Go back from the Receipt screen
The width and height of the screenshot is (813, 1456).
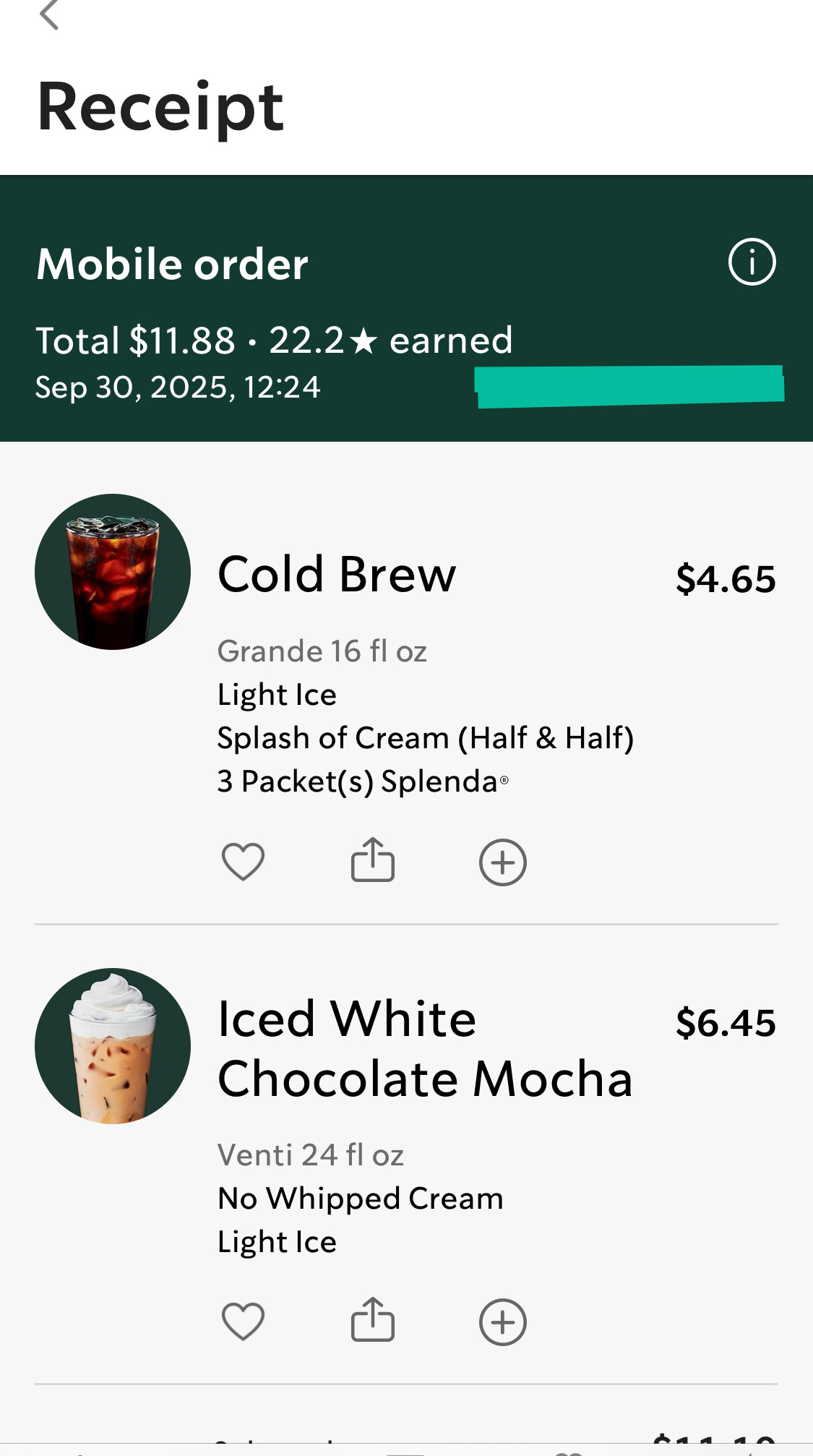tap(49, 14)
